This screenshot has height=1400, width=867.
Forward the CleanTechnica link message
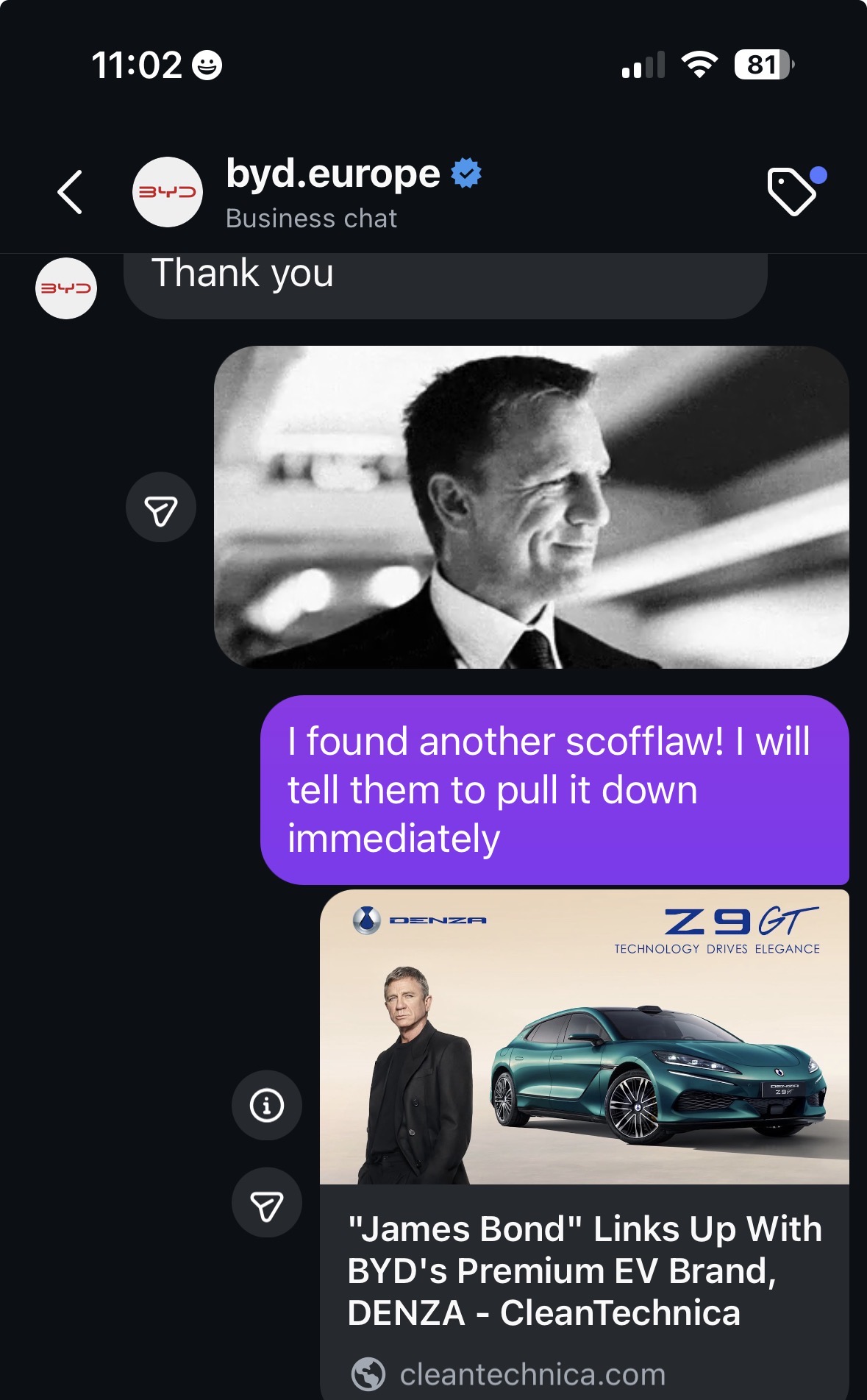(266, 1203)
